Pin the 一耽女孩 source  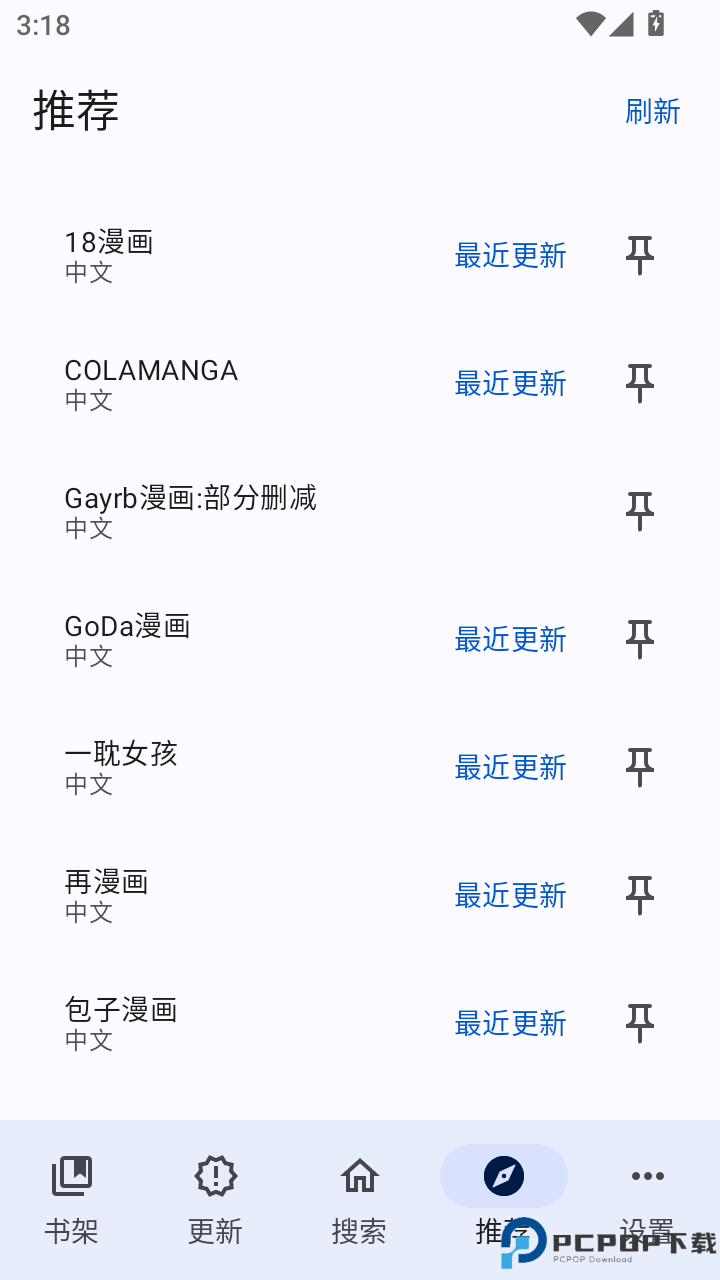click(640, 768)
